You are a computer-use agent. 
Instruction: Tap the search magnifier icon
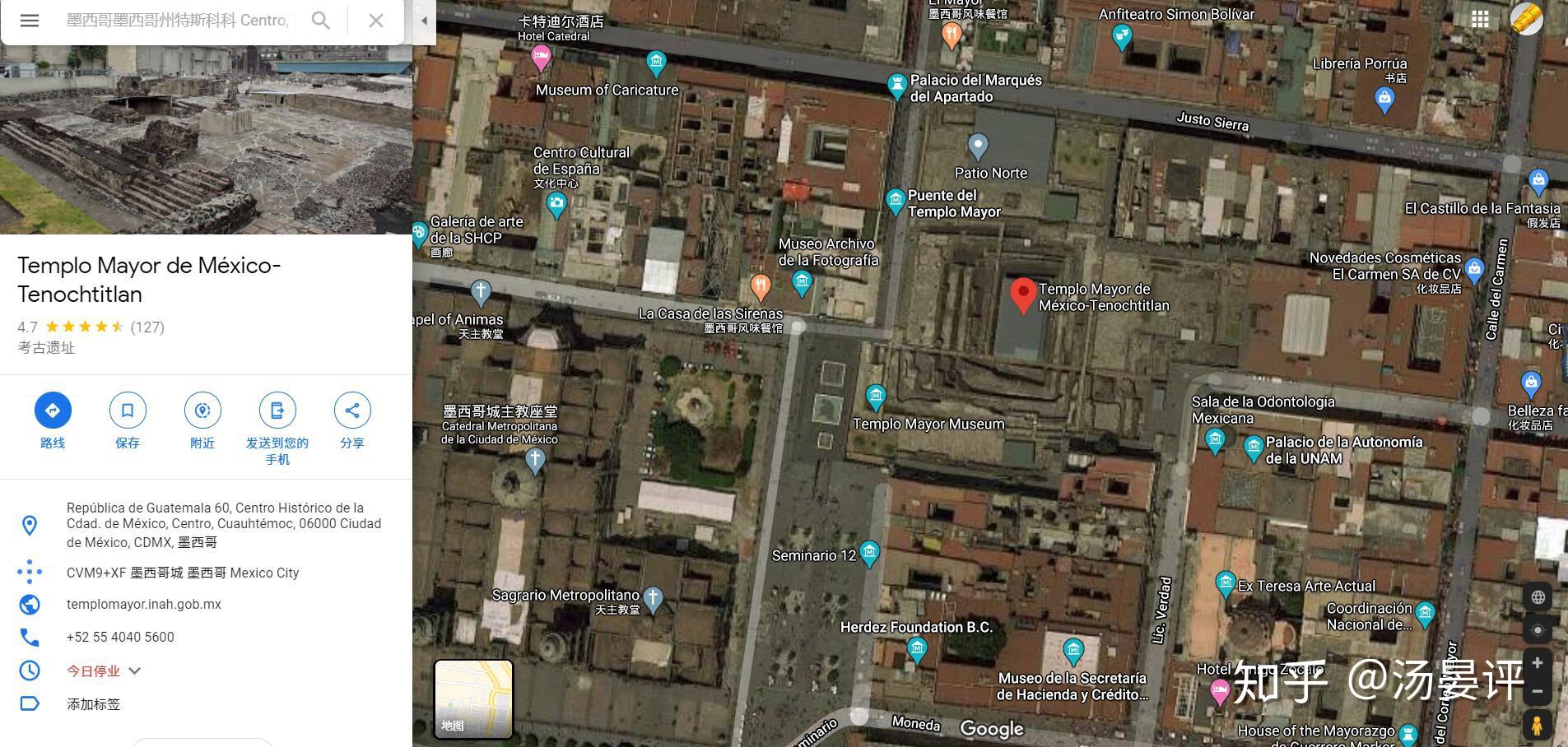tap(321, 21)
